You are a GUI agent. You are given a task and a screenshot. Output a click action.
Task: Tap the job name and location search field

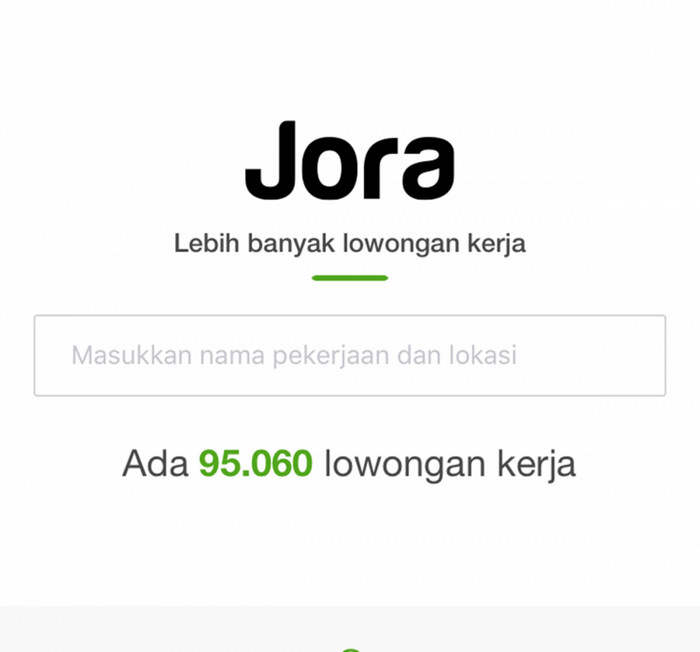coord(349,356)
